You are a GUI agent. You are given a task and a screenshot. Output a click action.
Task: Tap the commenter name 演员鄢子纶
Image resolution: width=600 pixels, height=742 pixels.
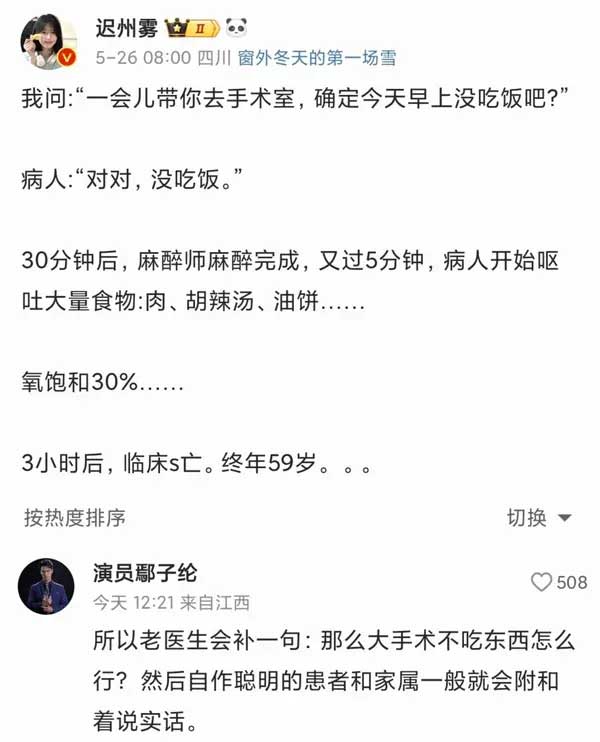tap(144, 573)
